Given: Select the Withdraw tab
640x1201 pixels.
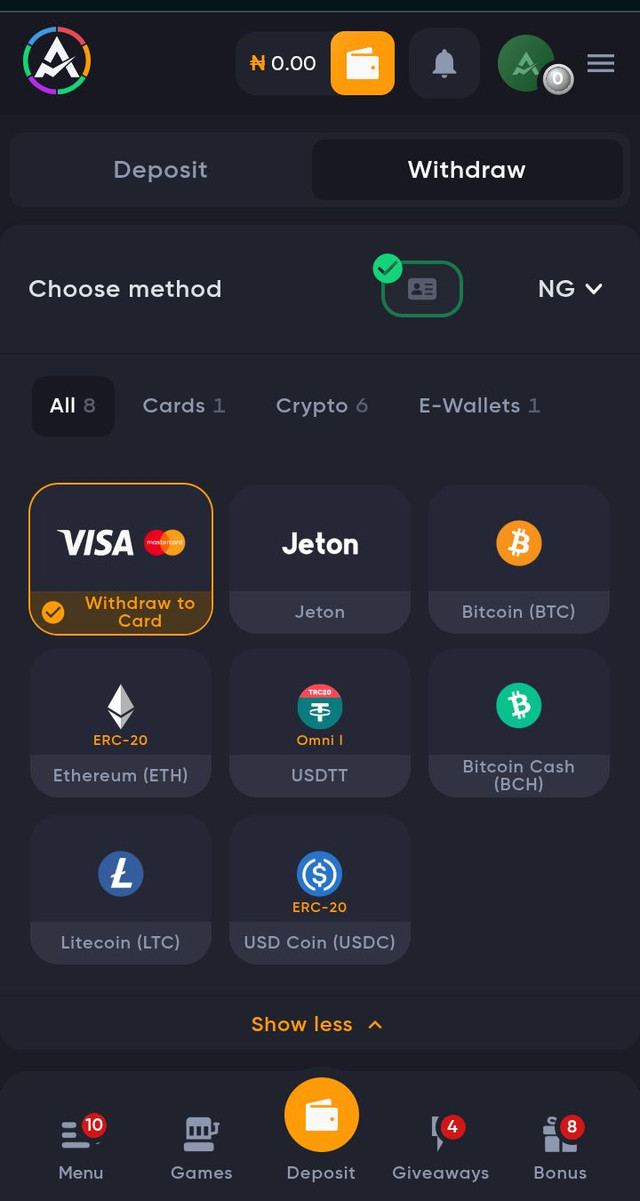Looking at the screenshot, I should (x=466, y=170).
